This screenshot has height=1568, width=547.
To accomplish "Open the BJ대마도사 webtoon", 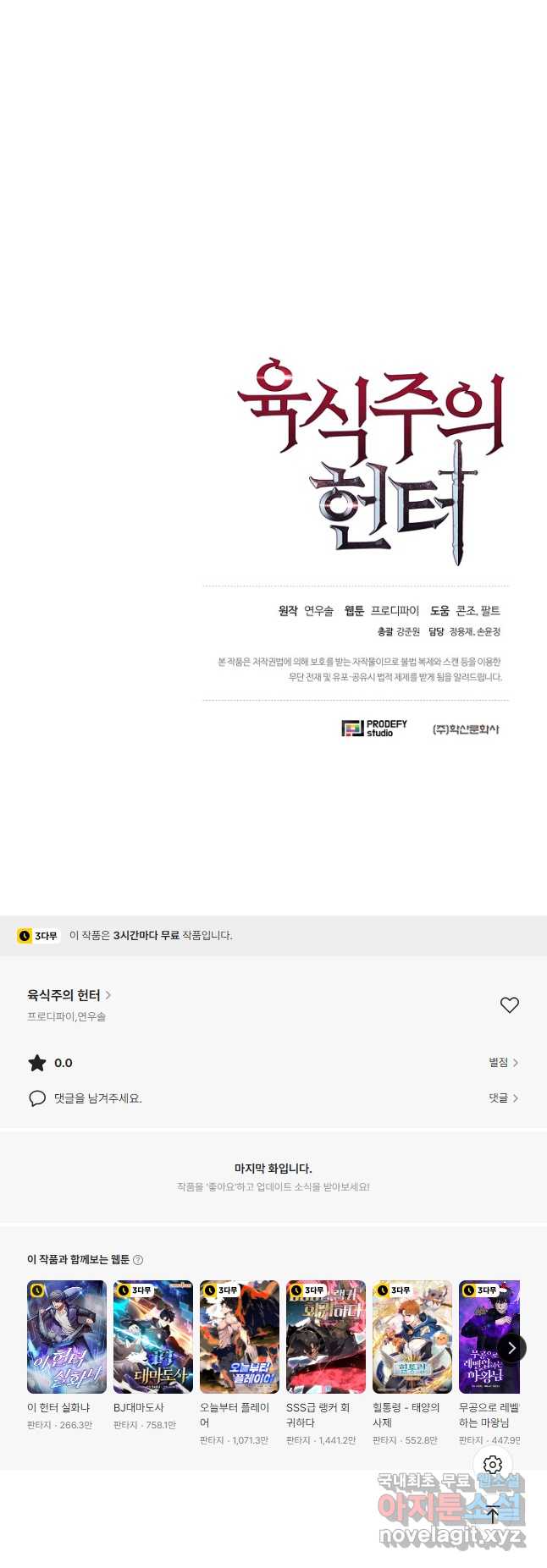I will (x=153, y=1337).
